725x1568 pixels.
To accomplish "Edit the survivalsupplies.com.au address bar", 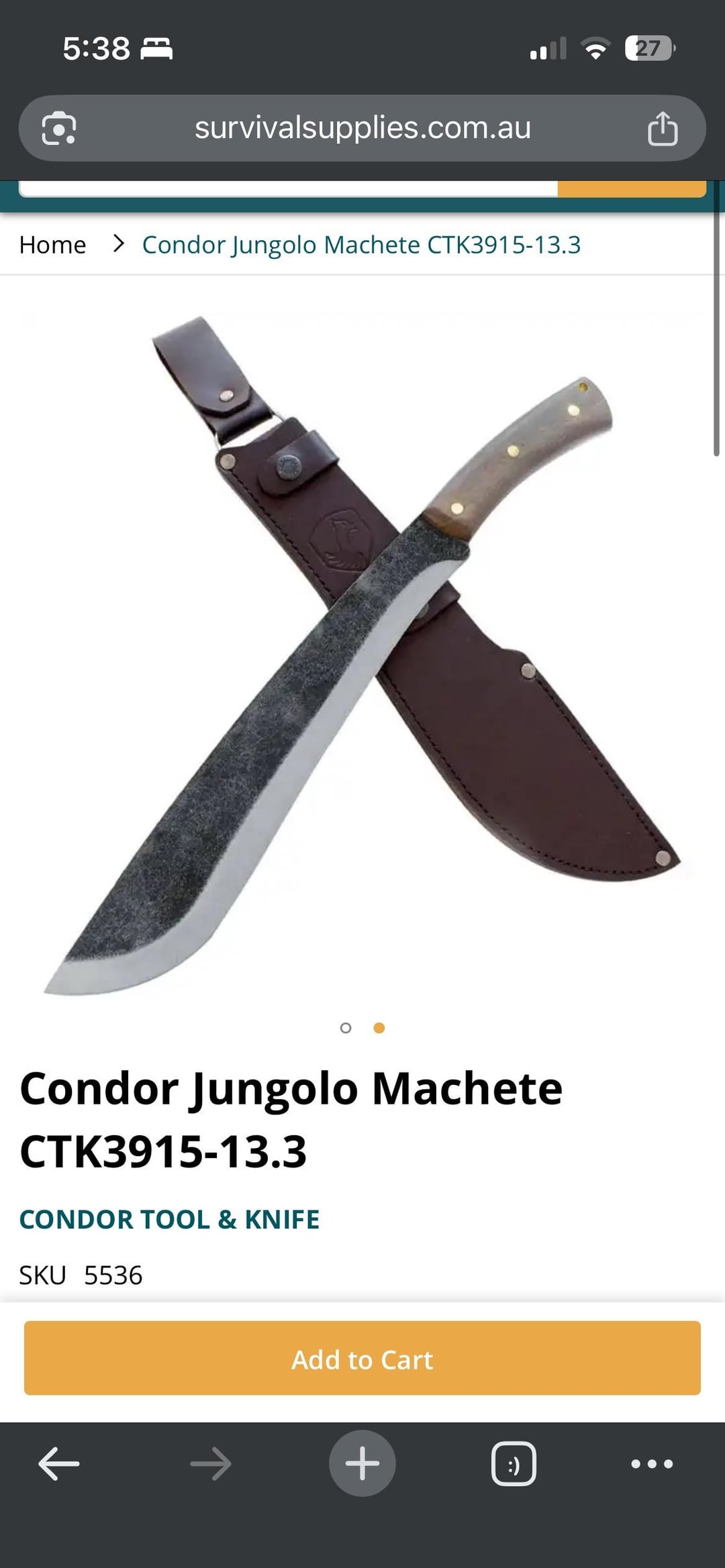I will 362,128.
